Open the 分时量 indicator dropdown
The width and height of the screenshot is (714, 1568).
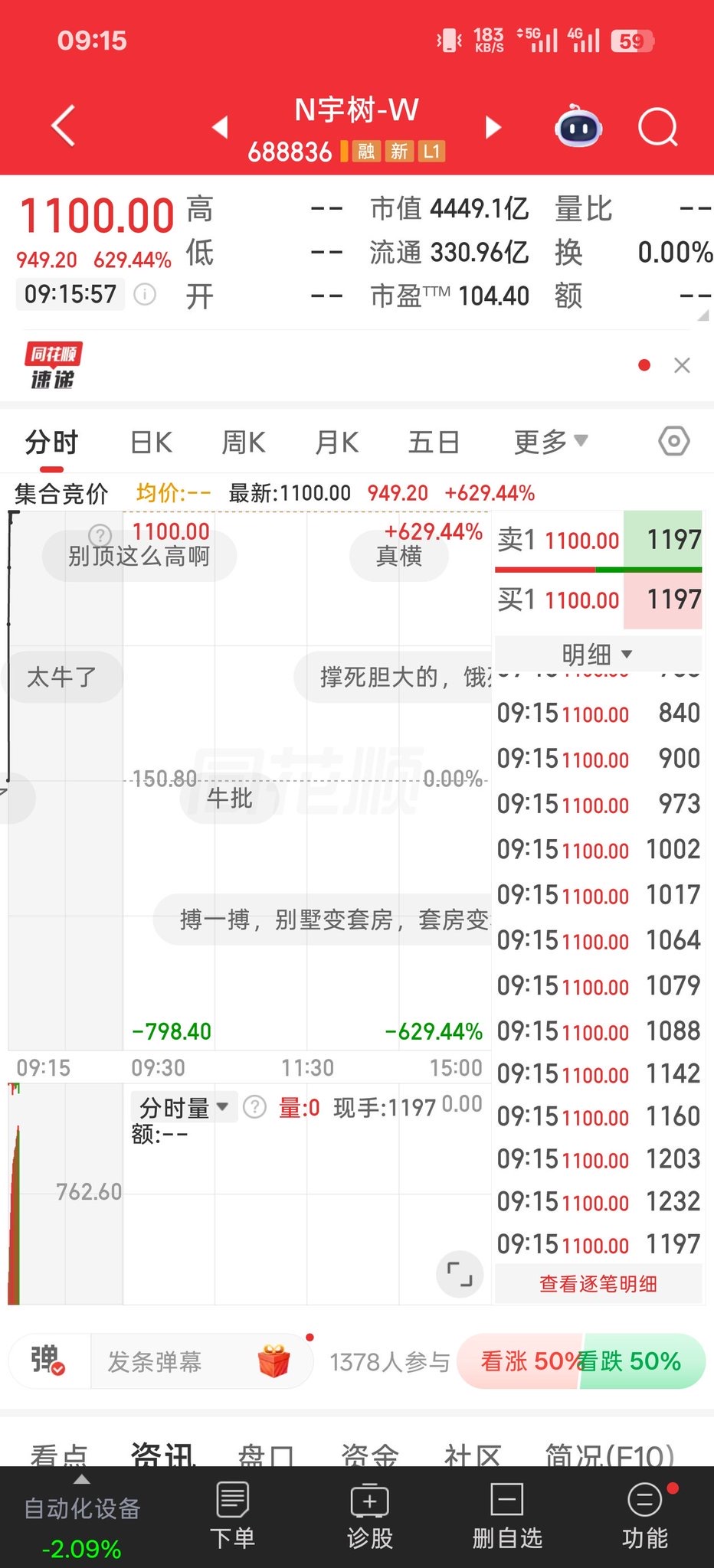[184, 1107]
